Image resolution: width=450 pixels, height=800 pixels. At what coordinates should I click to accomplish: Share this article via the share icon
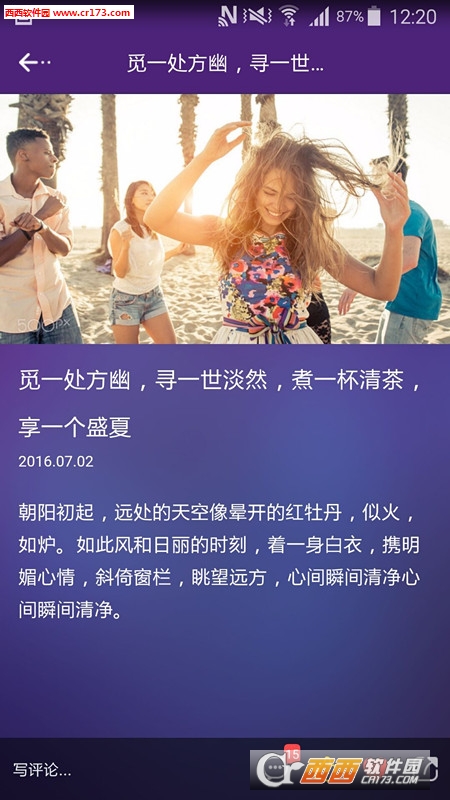click(x=432, y=768)
